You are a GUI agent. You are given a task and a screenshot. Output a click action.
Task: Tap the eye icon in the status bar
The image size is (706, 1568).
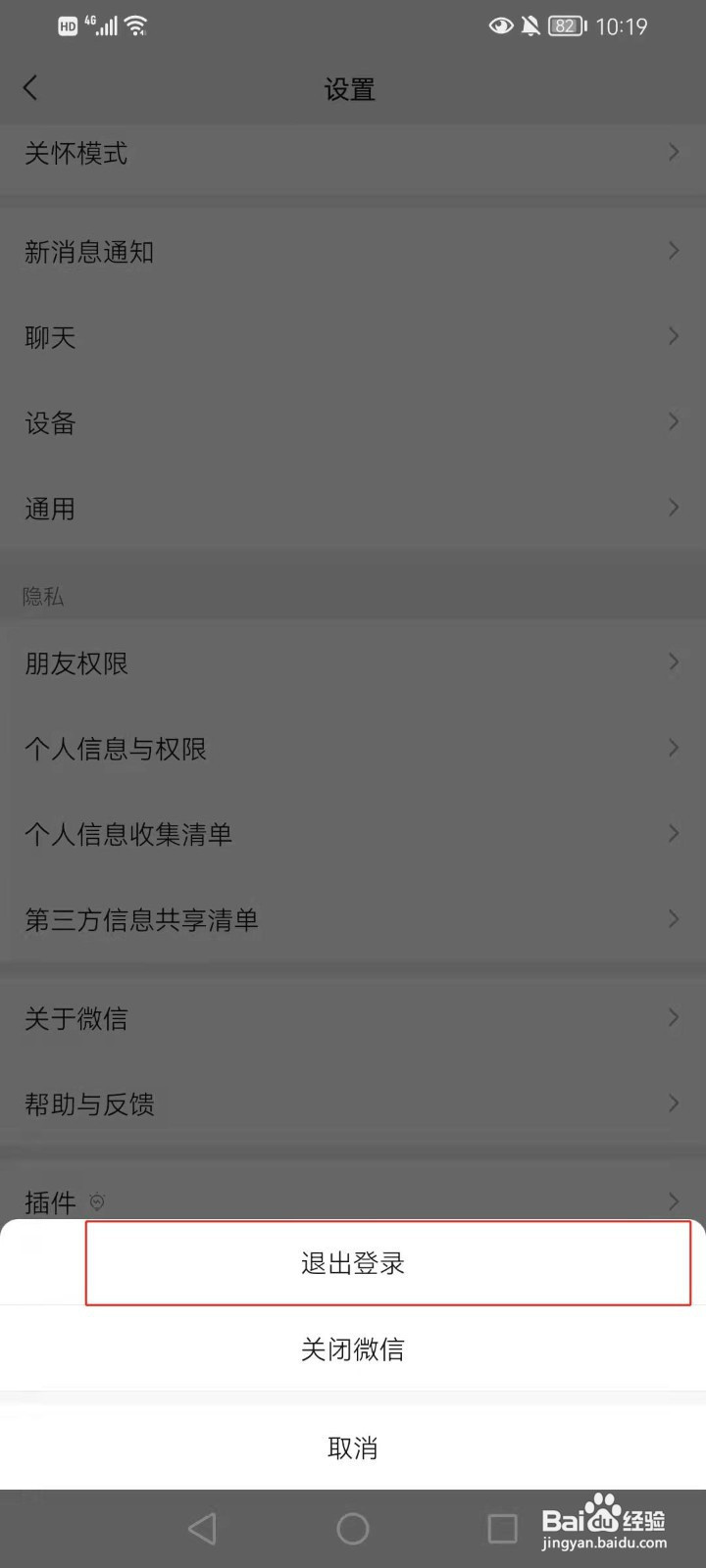(x=501, y=26)
